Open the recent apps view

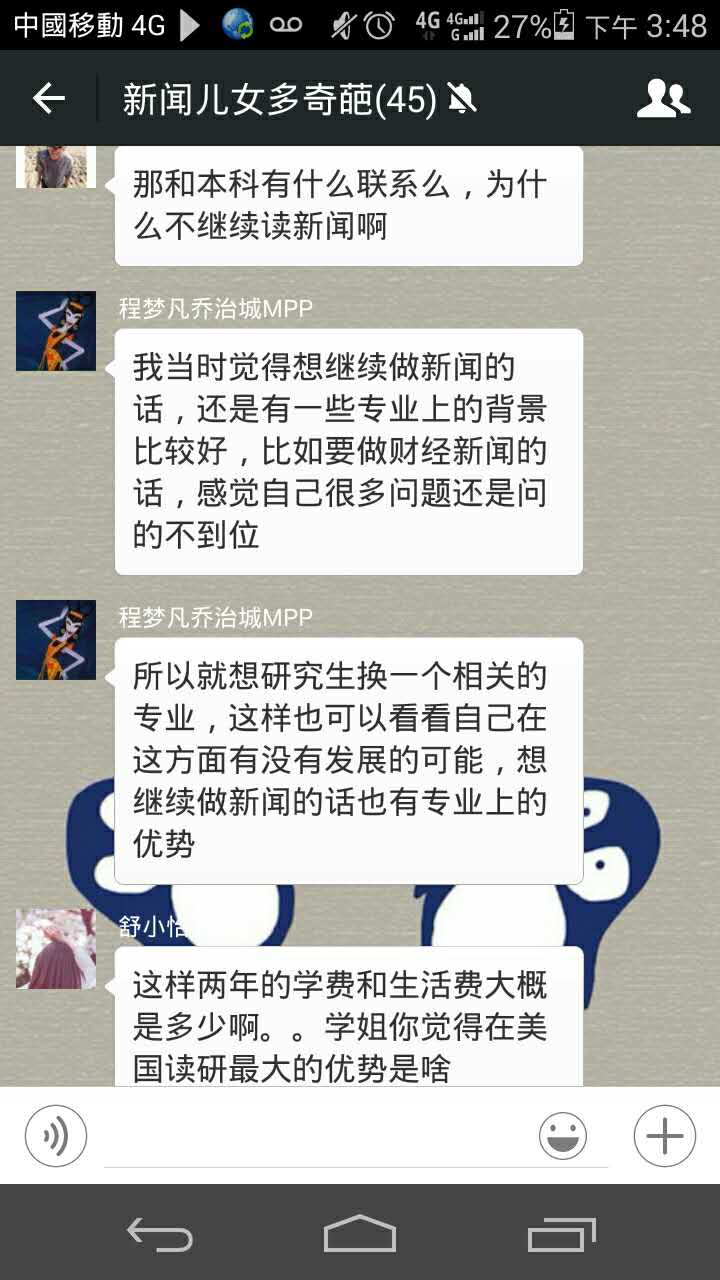[561, 1234]
